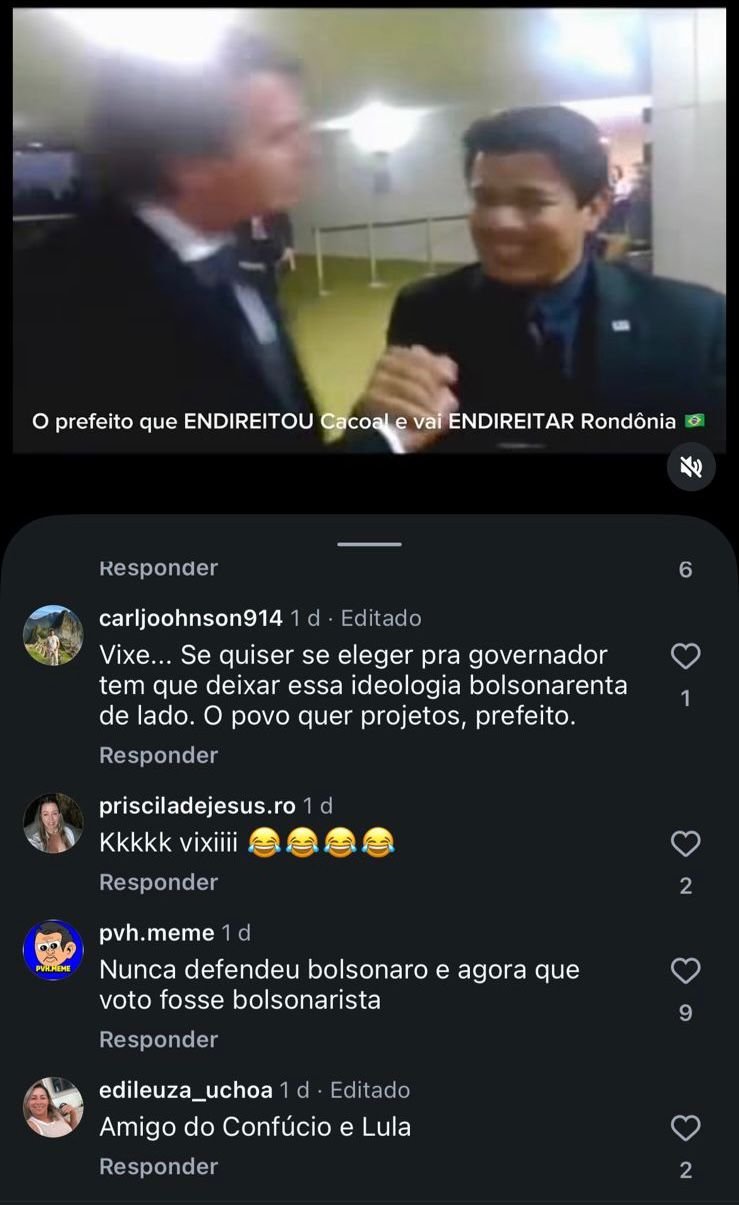The image size is (739, 1205).
Task: Like edileuza_uchoa's comment
Action: pos(685,1129)
